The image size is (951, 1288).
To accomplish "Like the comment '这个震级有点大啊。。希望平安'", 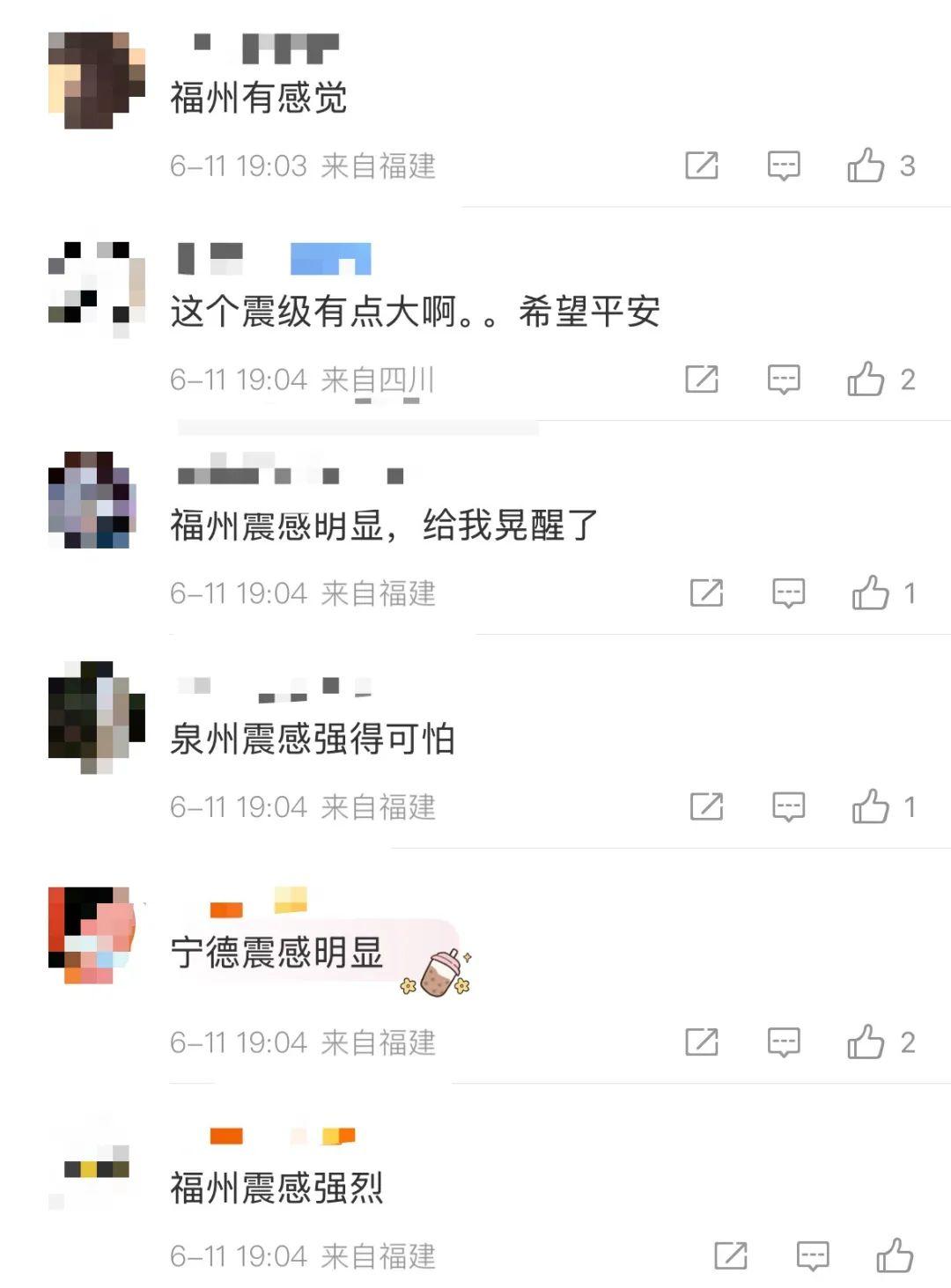I will pos(866,379).
